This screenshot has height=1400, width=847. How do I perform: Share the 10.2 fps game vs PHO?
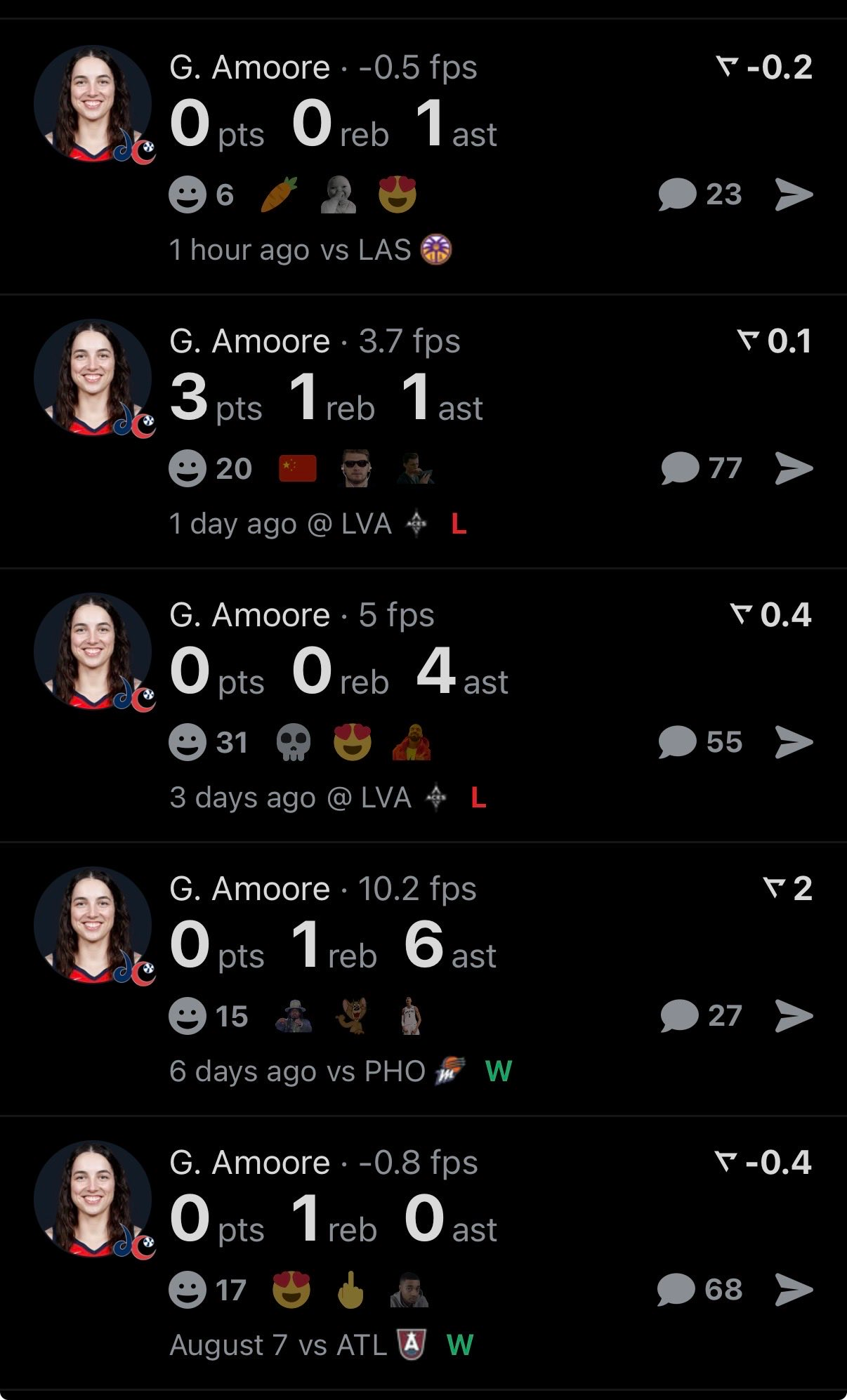tap(794, 1016)
